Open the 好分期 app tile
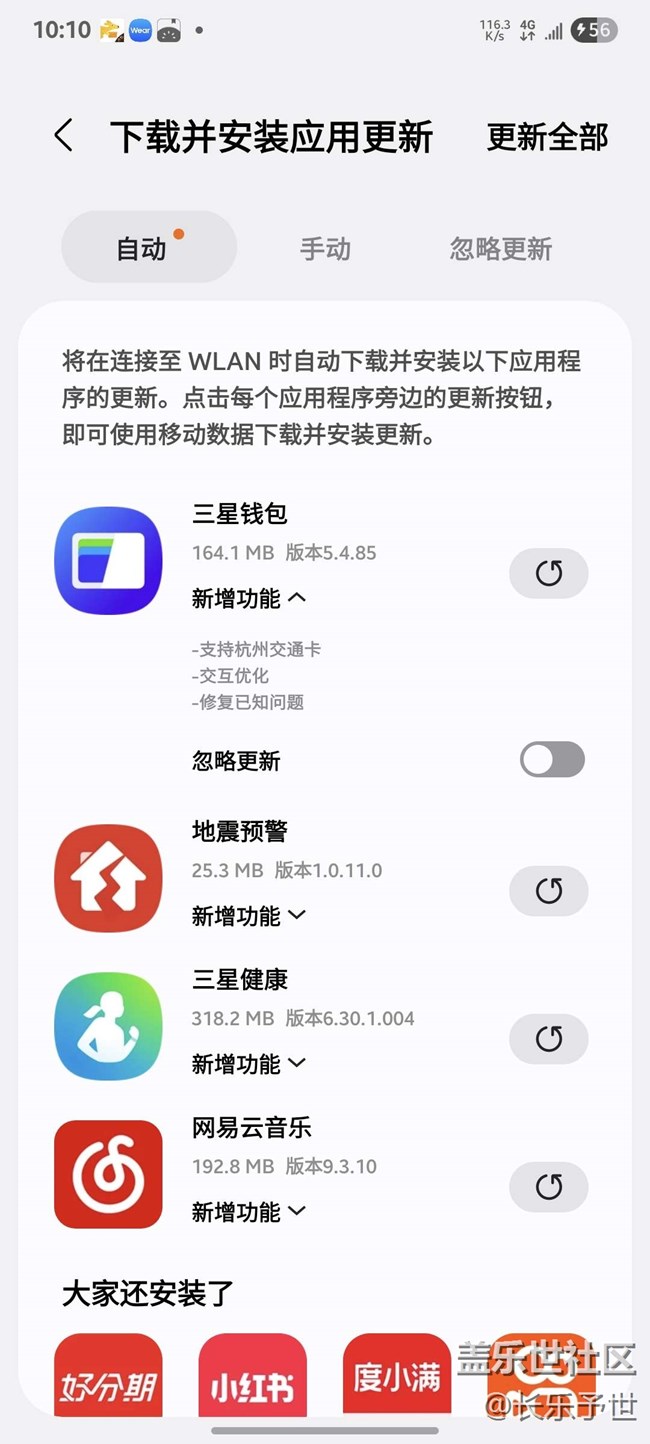 pyautogui.click(x=108, y=1375)
